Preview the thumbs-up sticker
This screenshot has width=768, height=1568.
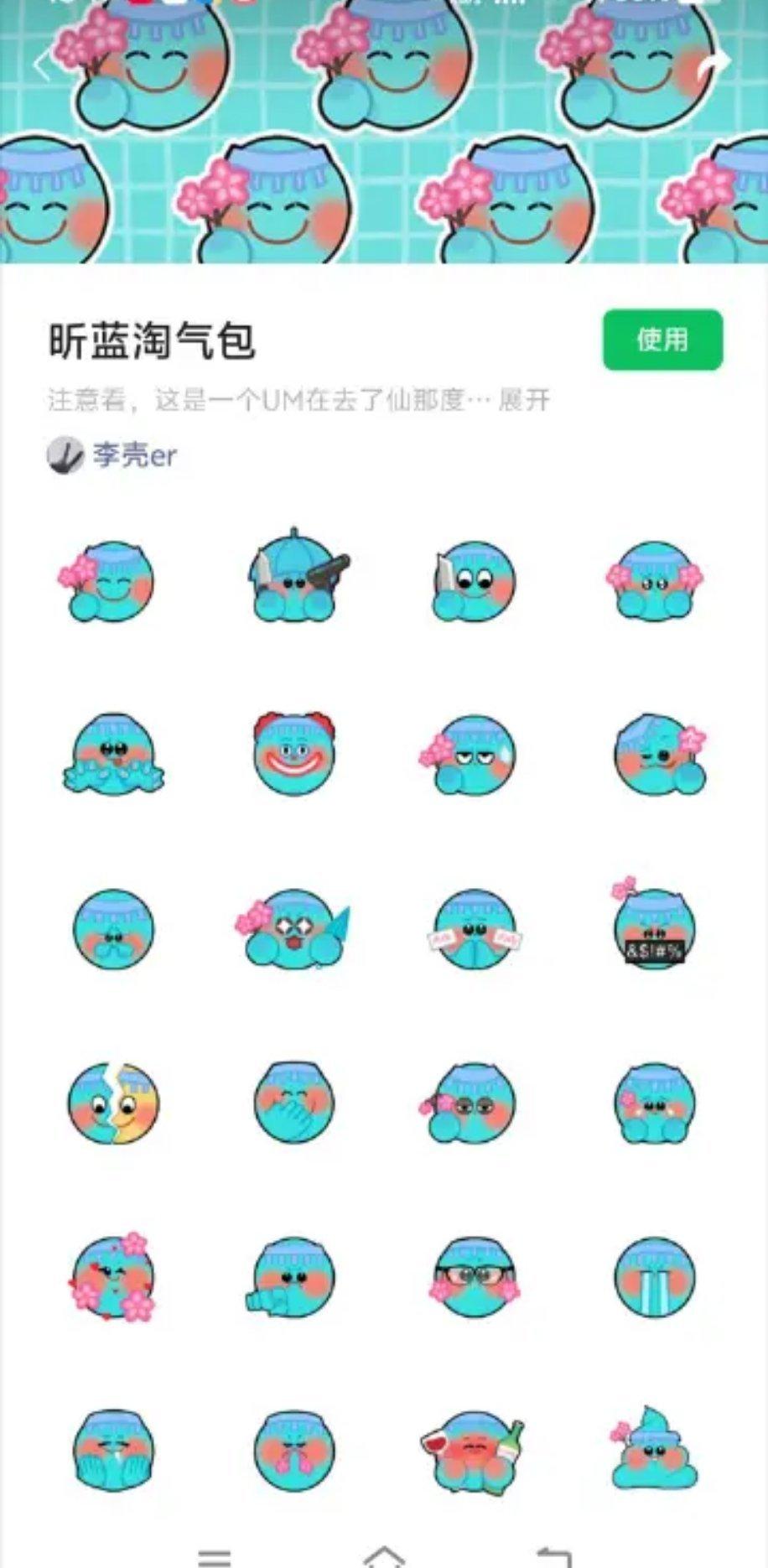(x=290, y=1278)
